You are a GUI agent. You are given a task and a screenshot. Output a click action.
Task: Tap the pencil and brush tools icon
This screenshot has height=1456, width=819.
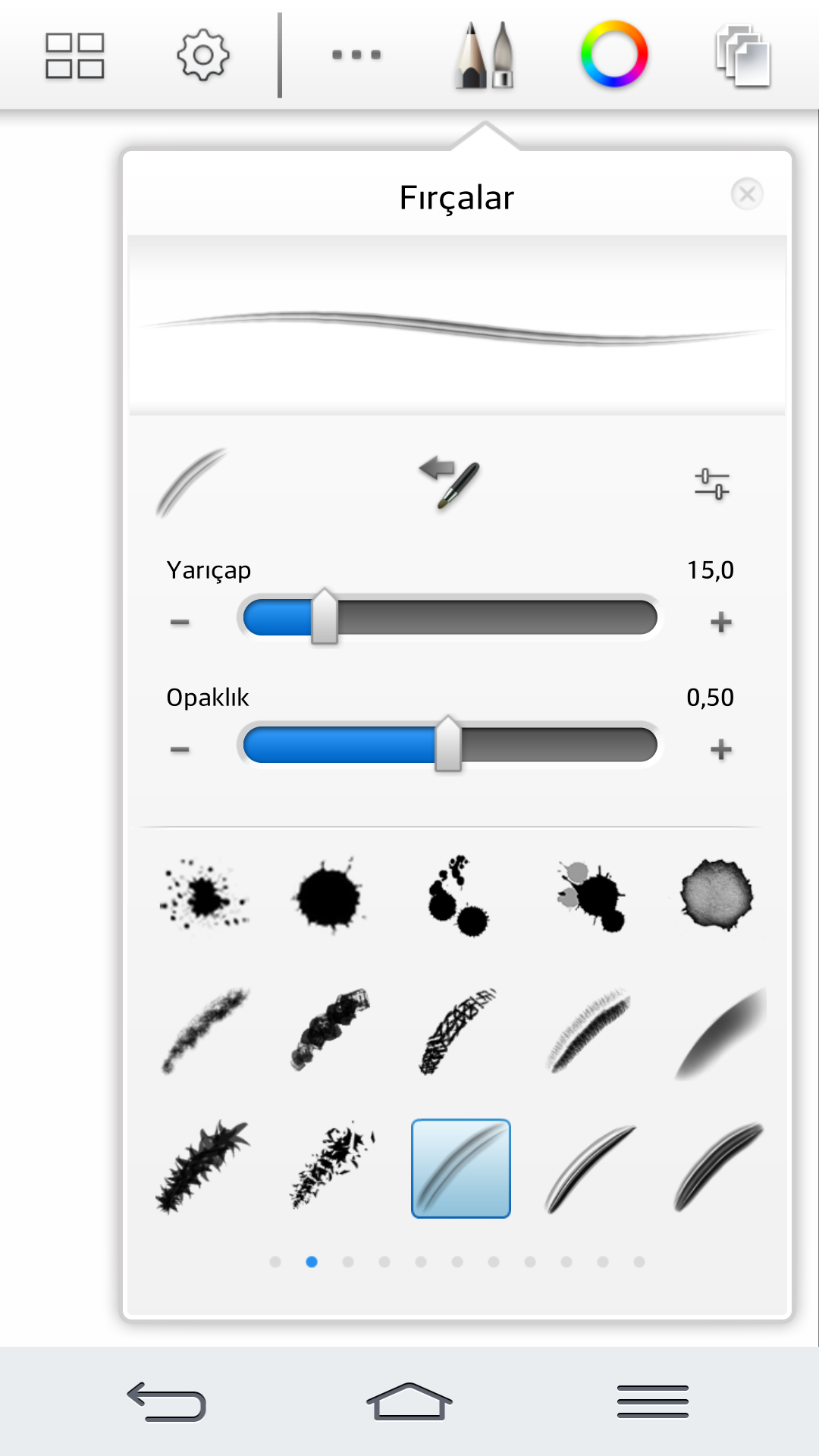pyautogui.click(x=485, y=55)
